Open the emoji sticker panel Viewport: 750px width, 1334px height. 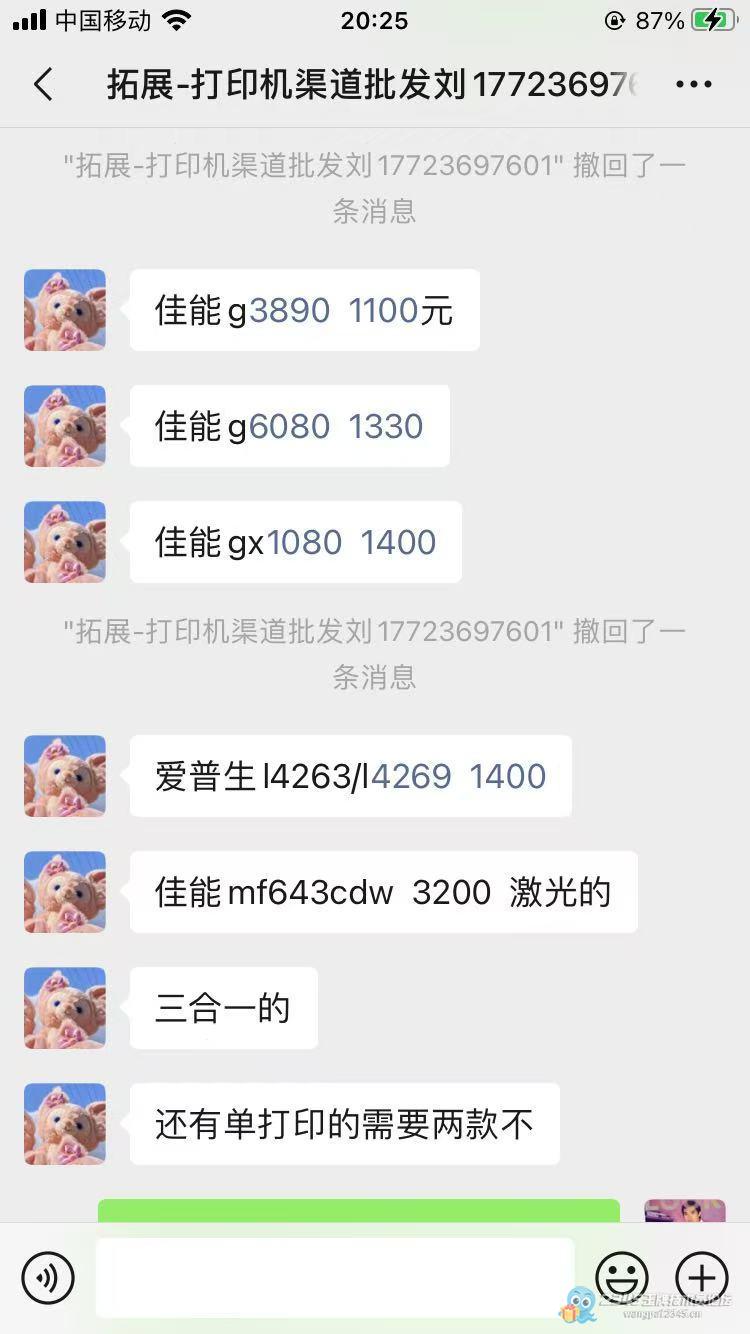(622, 1277)
